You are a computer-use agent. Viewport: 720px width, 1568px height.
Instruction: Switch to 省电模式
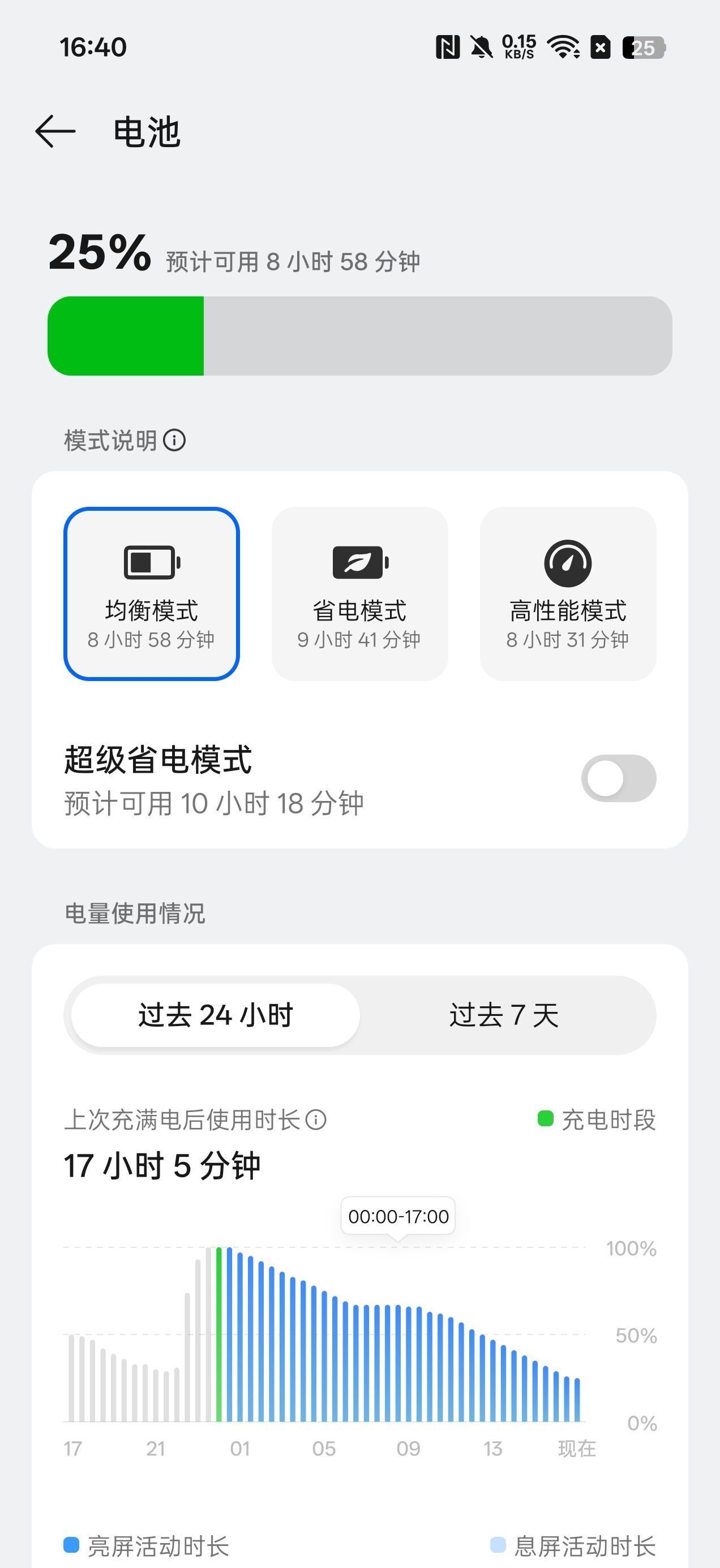click(359, 593)
